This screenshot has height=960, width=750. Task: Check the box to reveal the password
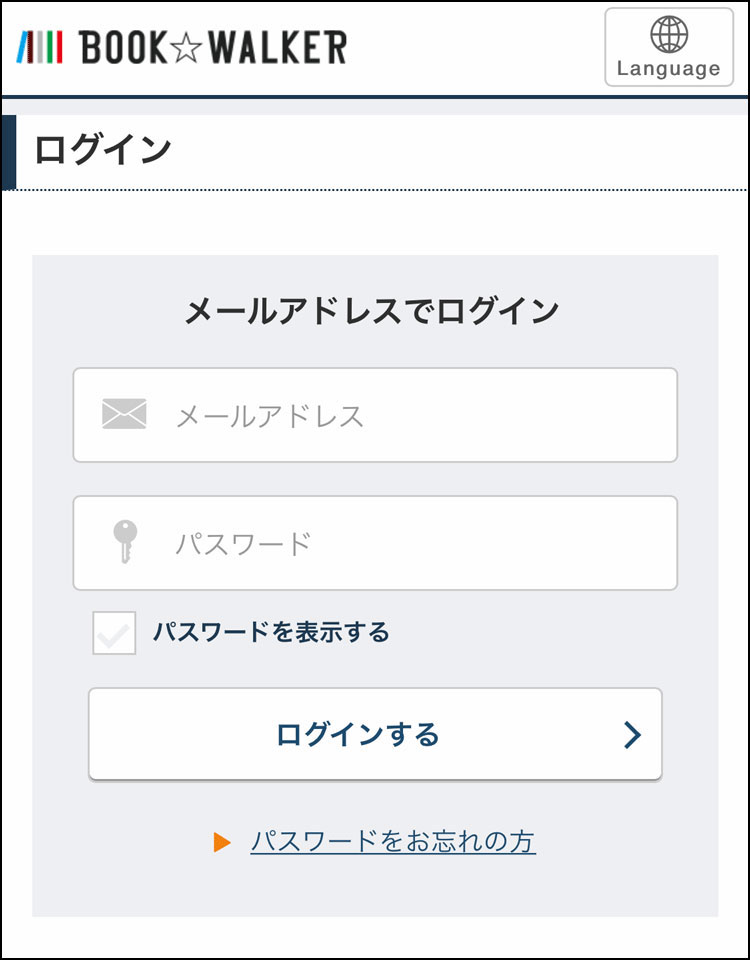pos(113,632)
